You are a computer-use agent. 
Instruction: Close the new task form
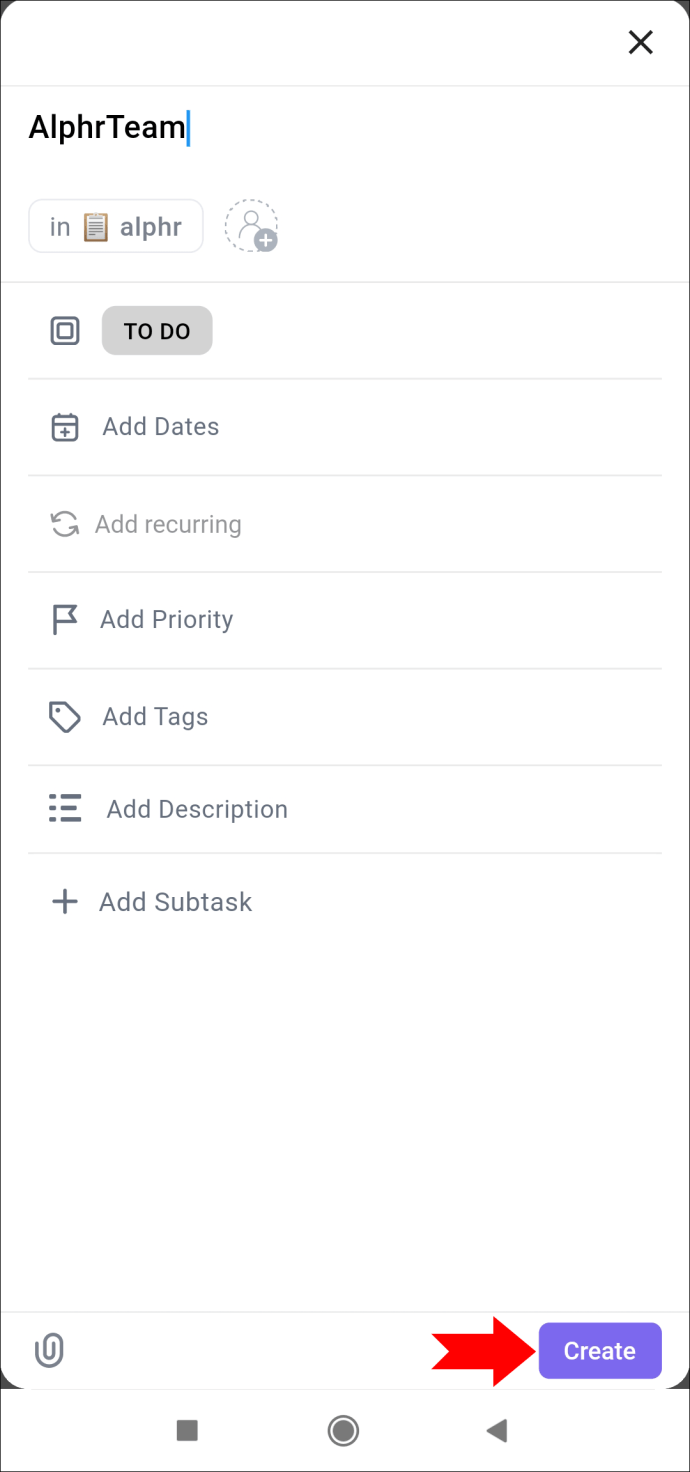tap(640, 42)
